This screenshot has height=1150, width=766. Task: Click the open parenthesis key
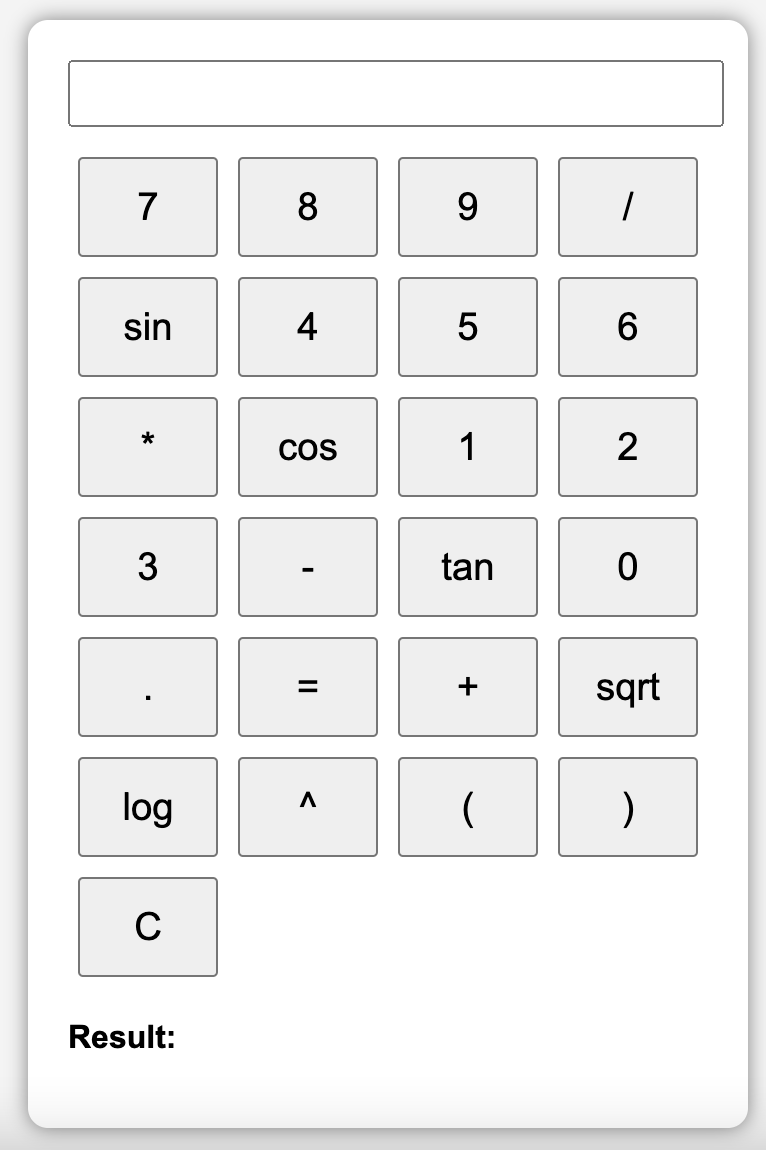(x=467, y=806)
